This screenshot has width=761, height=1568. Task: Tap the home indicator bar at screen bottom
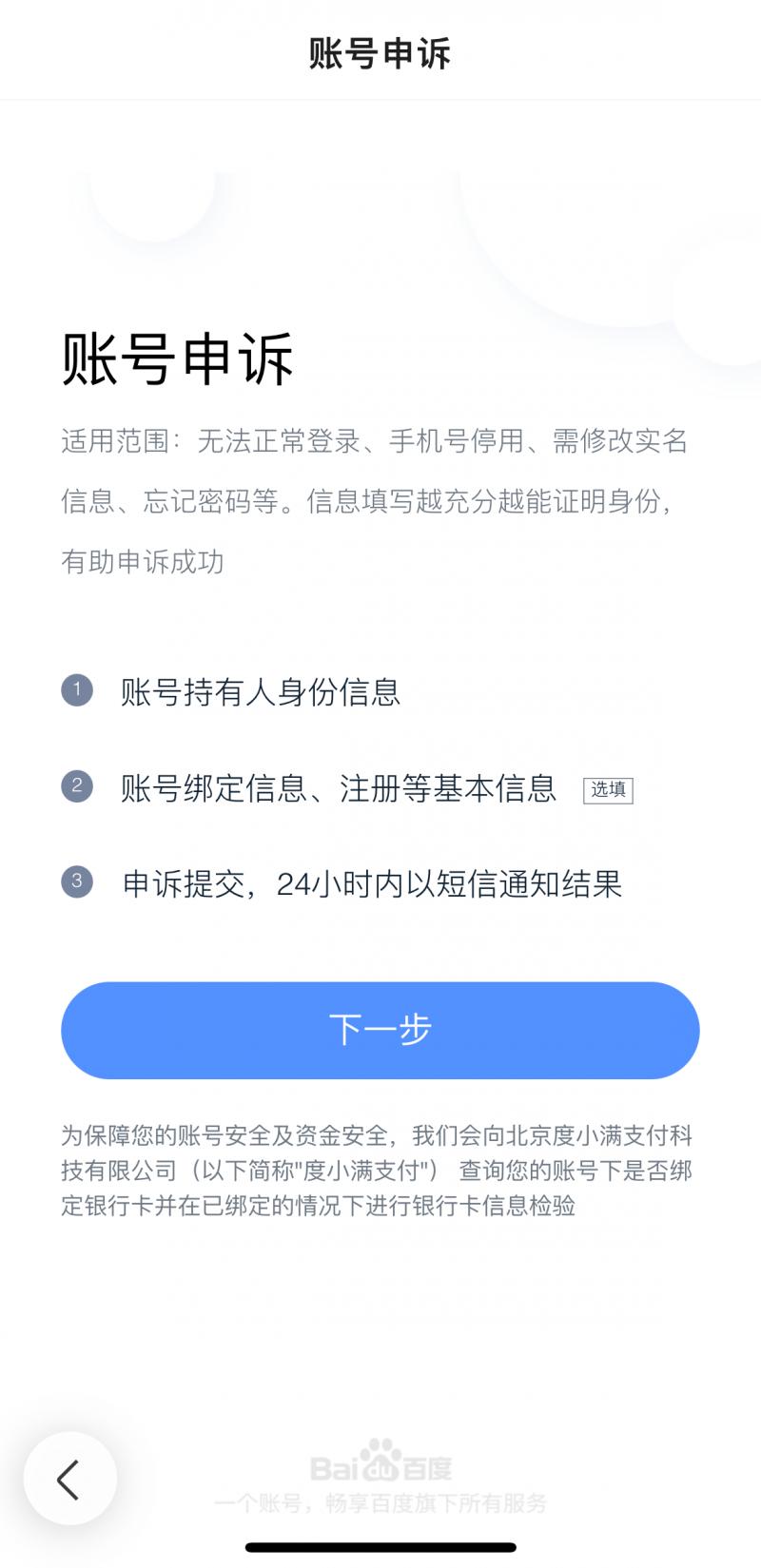(x=380, y=1545)
